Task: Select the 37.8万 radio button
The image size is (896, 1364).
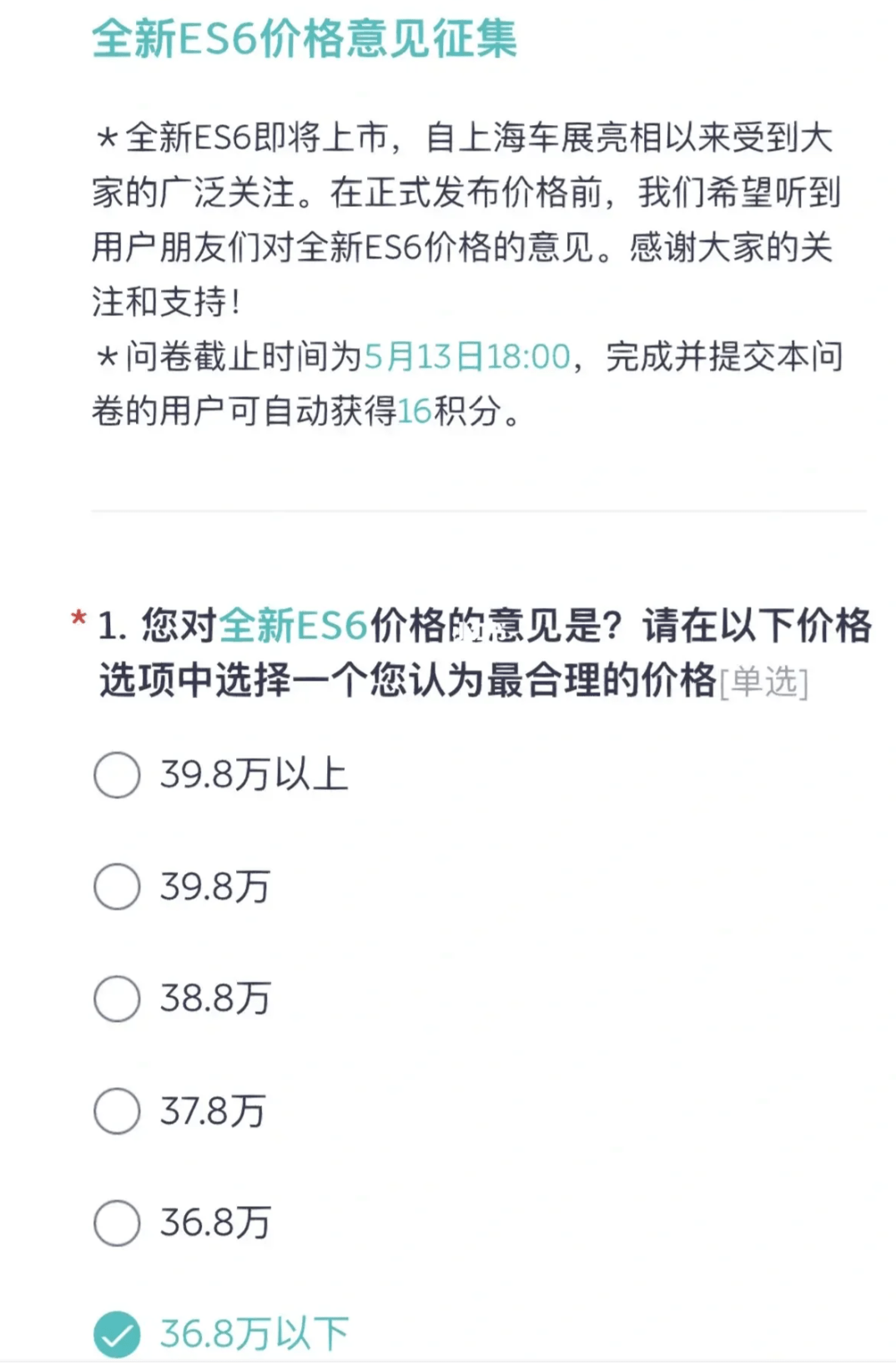Action: [x=117, y=1111]
